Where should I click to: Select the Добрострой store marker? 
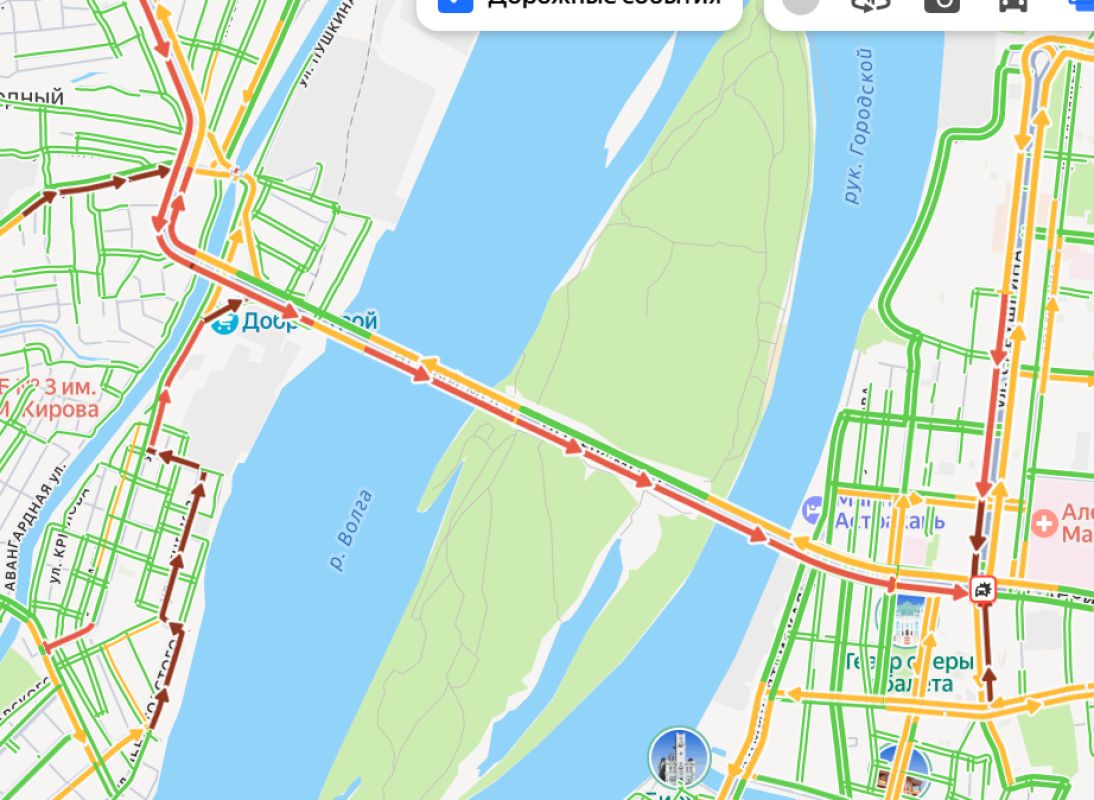[222, 323]
